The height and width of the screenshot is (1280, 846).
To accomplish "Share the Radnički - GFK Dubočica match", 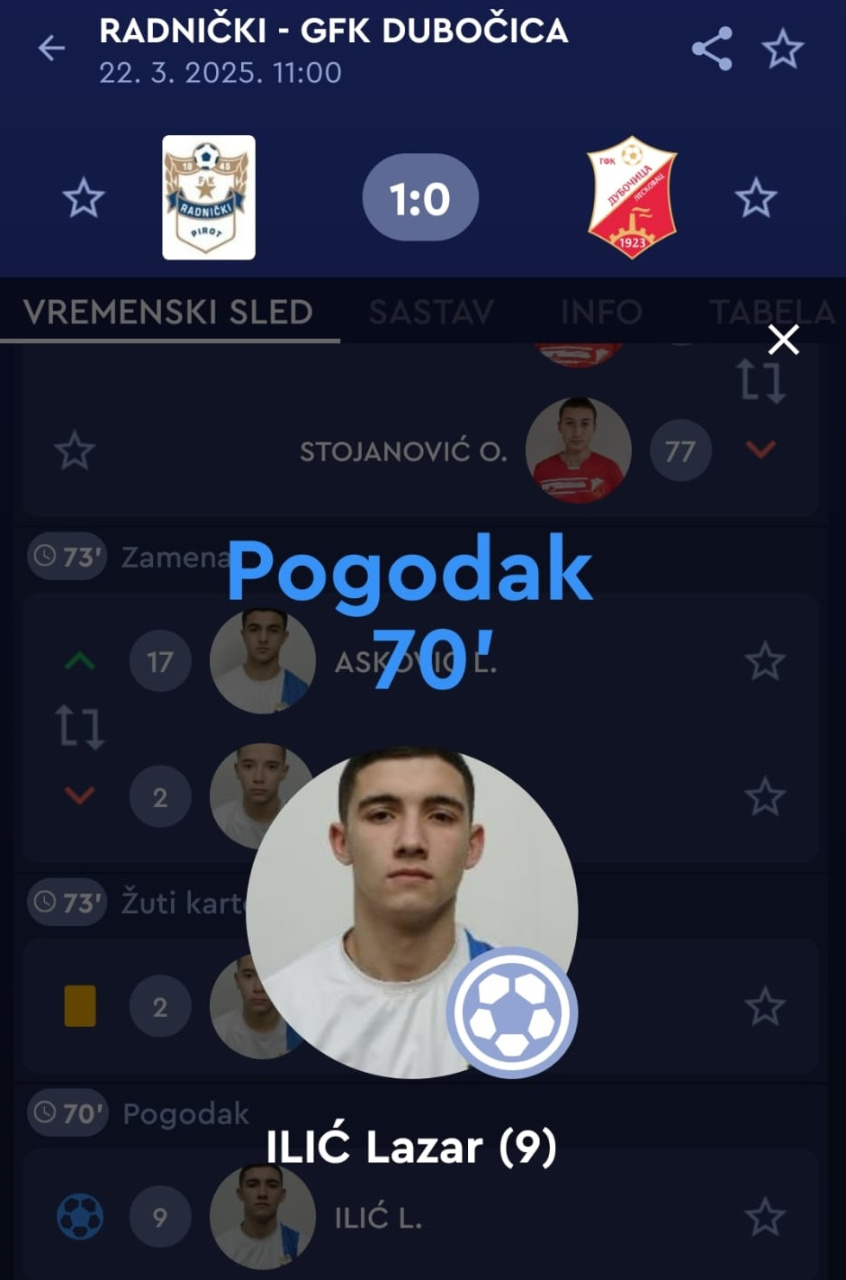I will click(712, 48).
